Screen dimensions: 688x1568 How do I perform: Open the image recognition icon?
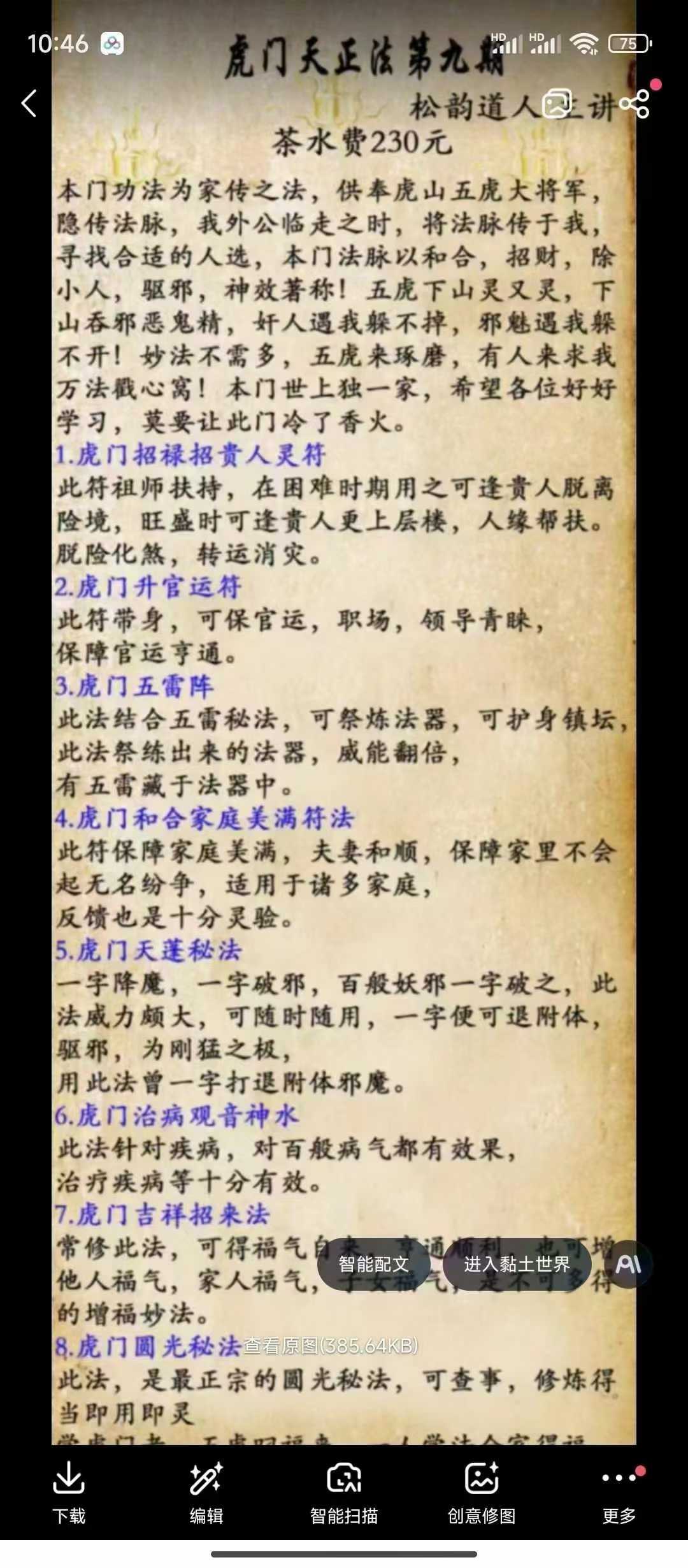(557, 104)
